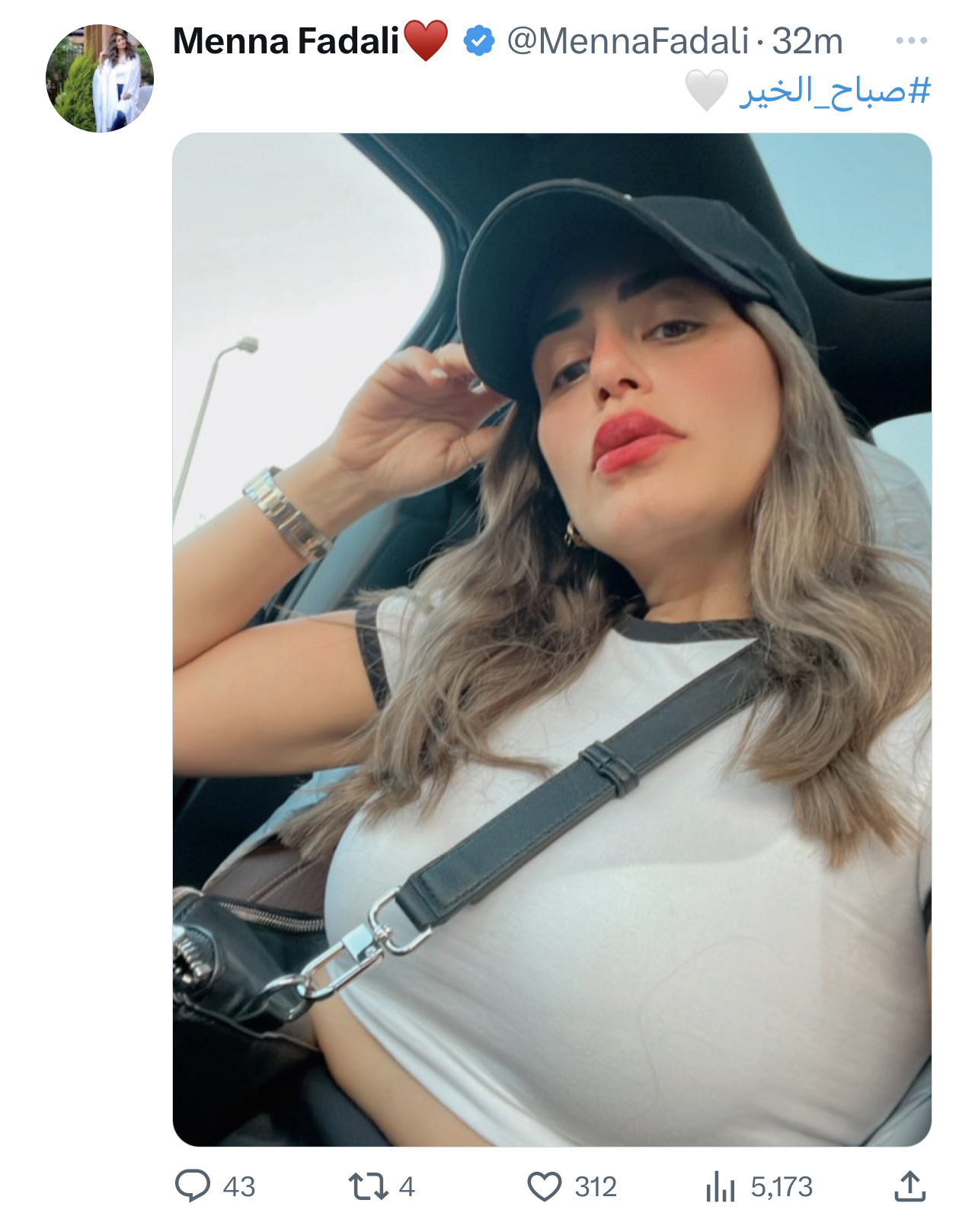
Task: Reply to Menna Fadali's tweet
Action: 193,1186
